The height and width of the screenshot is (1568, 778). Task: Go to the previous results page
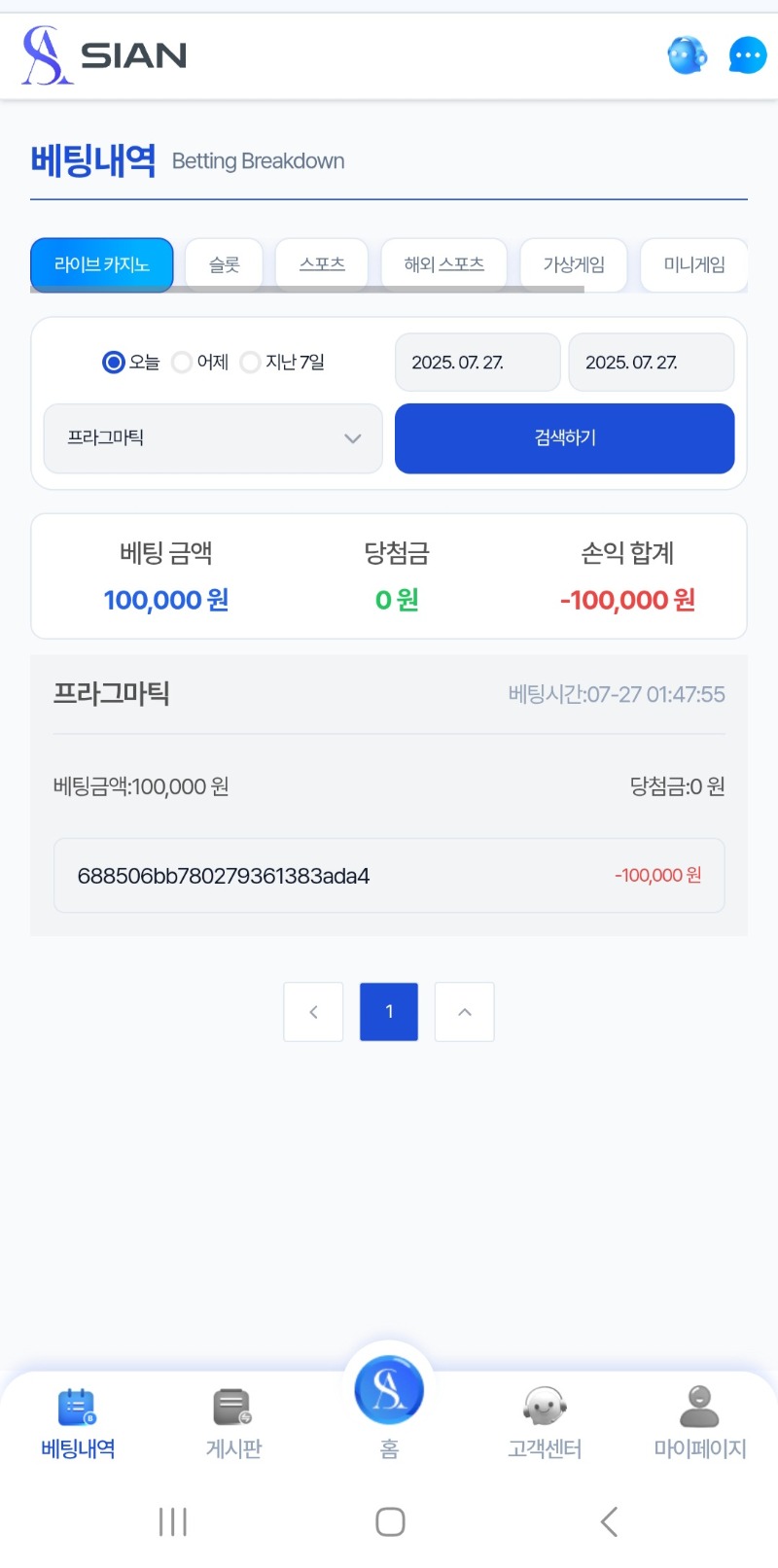[313, 1012]
